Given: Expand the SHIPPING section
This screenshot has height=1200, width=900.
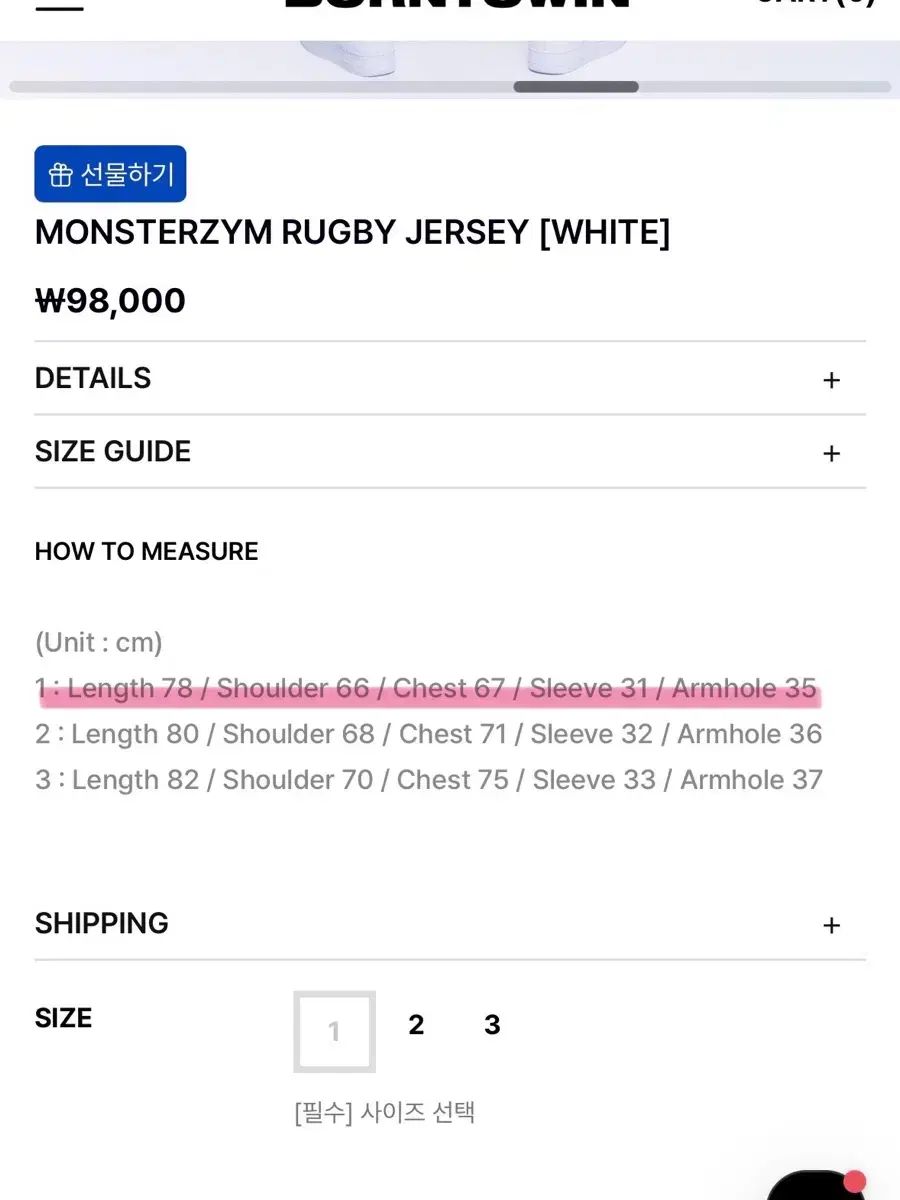Looking at the screenshot, I should pyautogui.click(x=831, y=925).
